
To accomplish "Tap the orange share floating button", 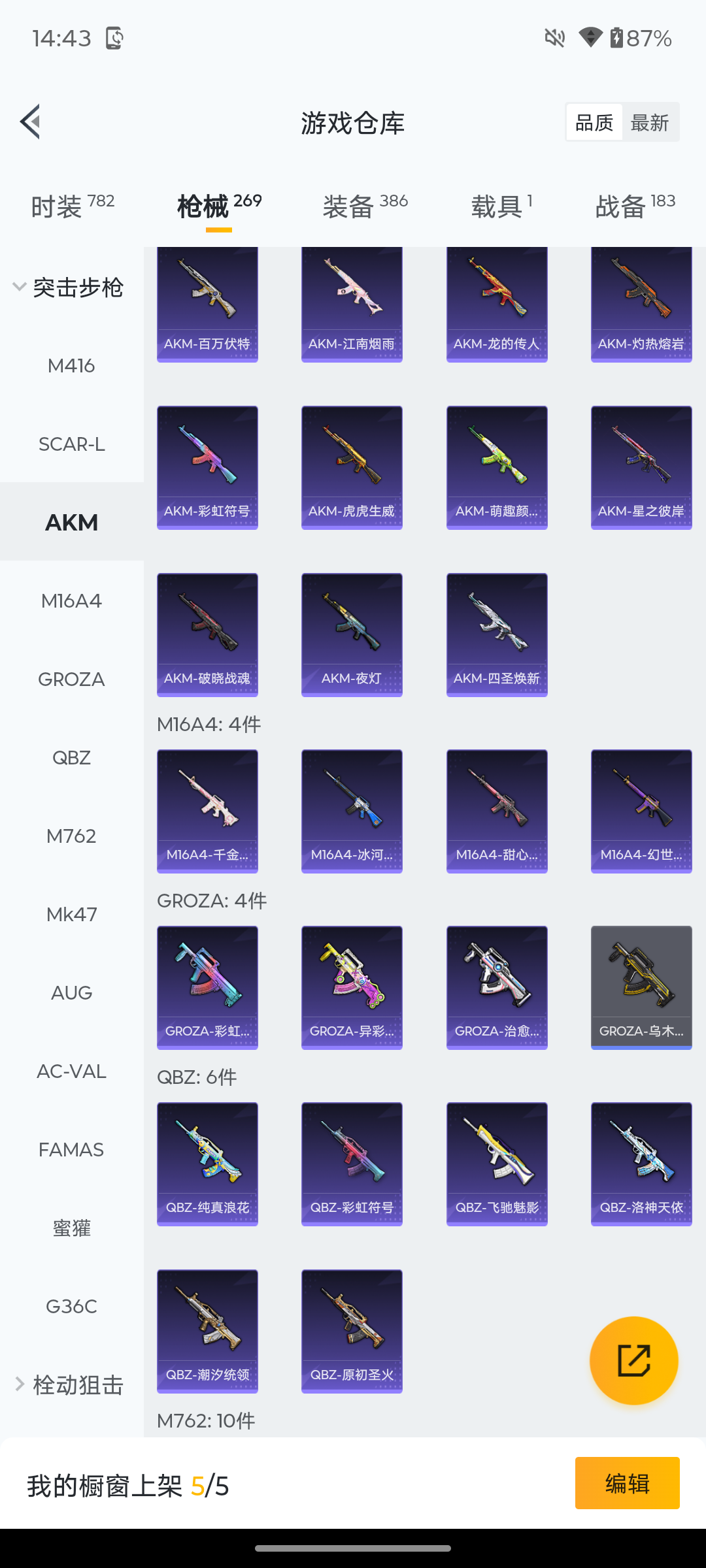I will (633, 1360).
